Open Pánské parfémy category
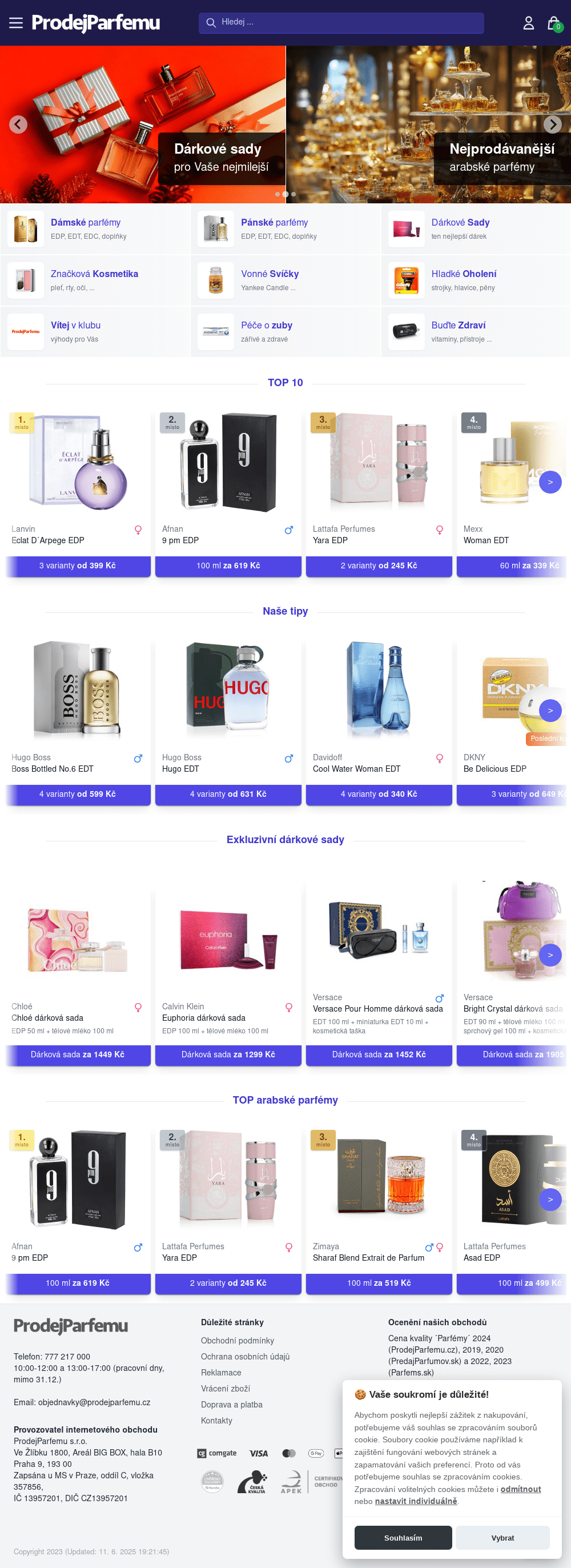Screen dimensions: 571x1568 (x=274, y=222)
